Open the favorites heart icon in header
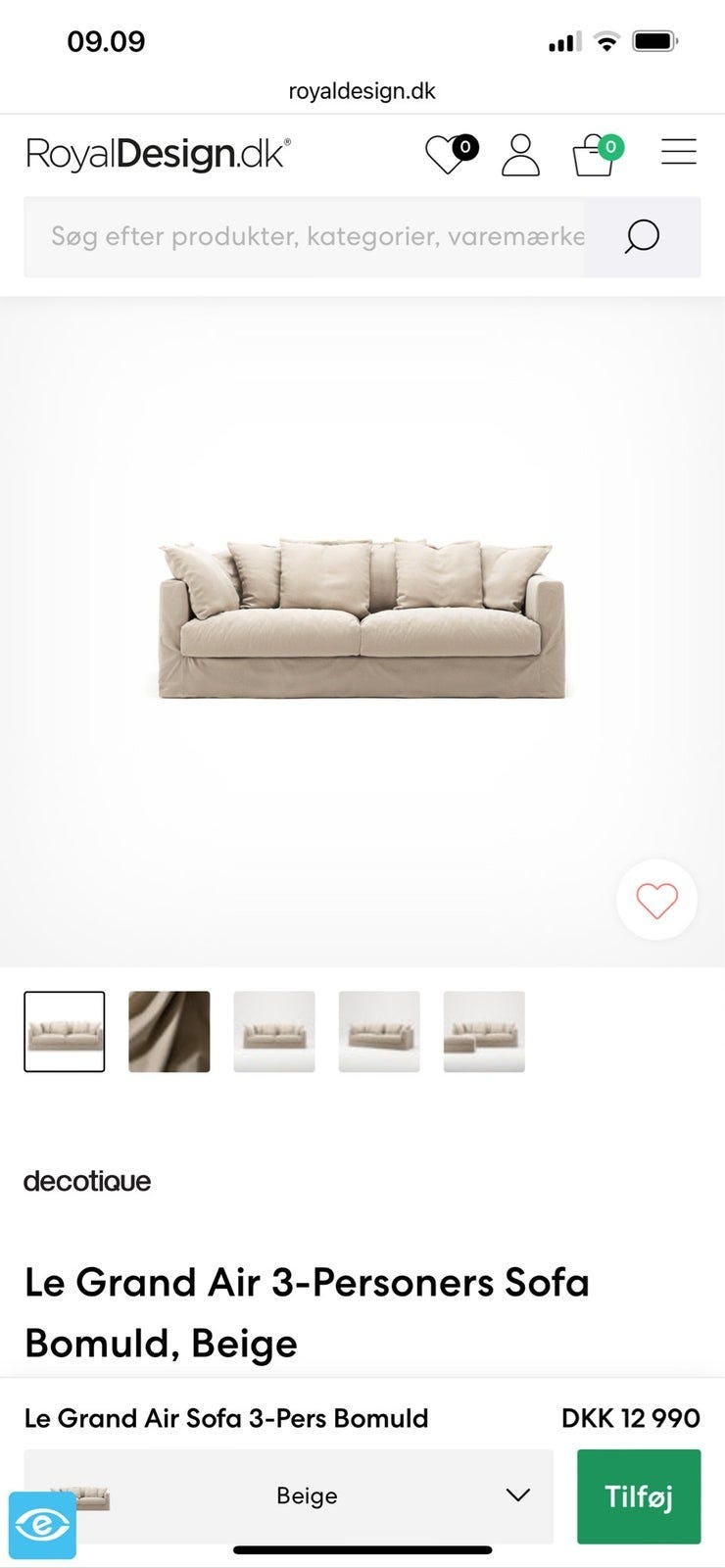 447,153
